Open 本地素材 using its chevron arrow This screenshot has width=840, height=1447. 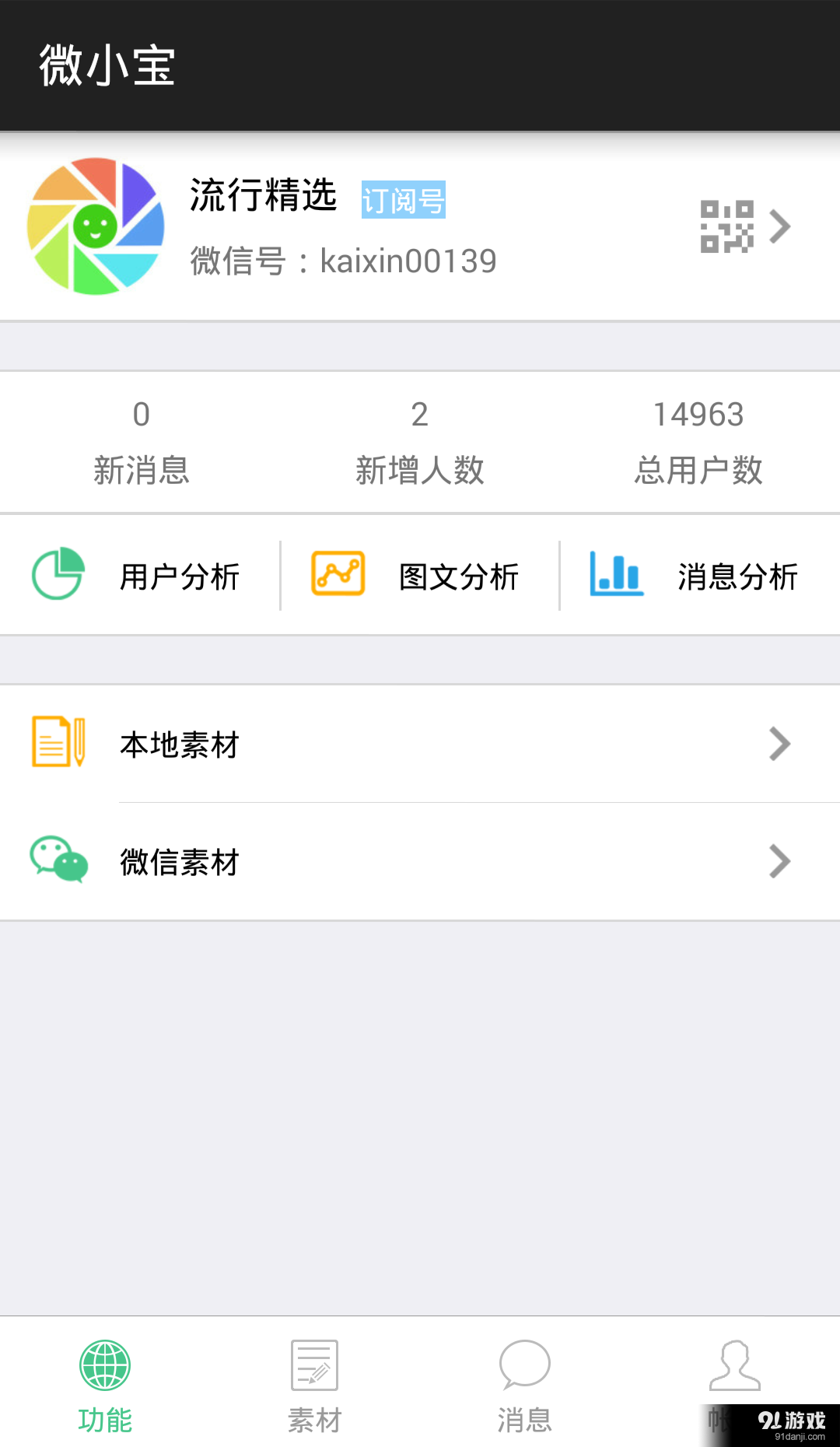pyautogui.click(x=779, y=744)
